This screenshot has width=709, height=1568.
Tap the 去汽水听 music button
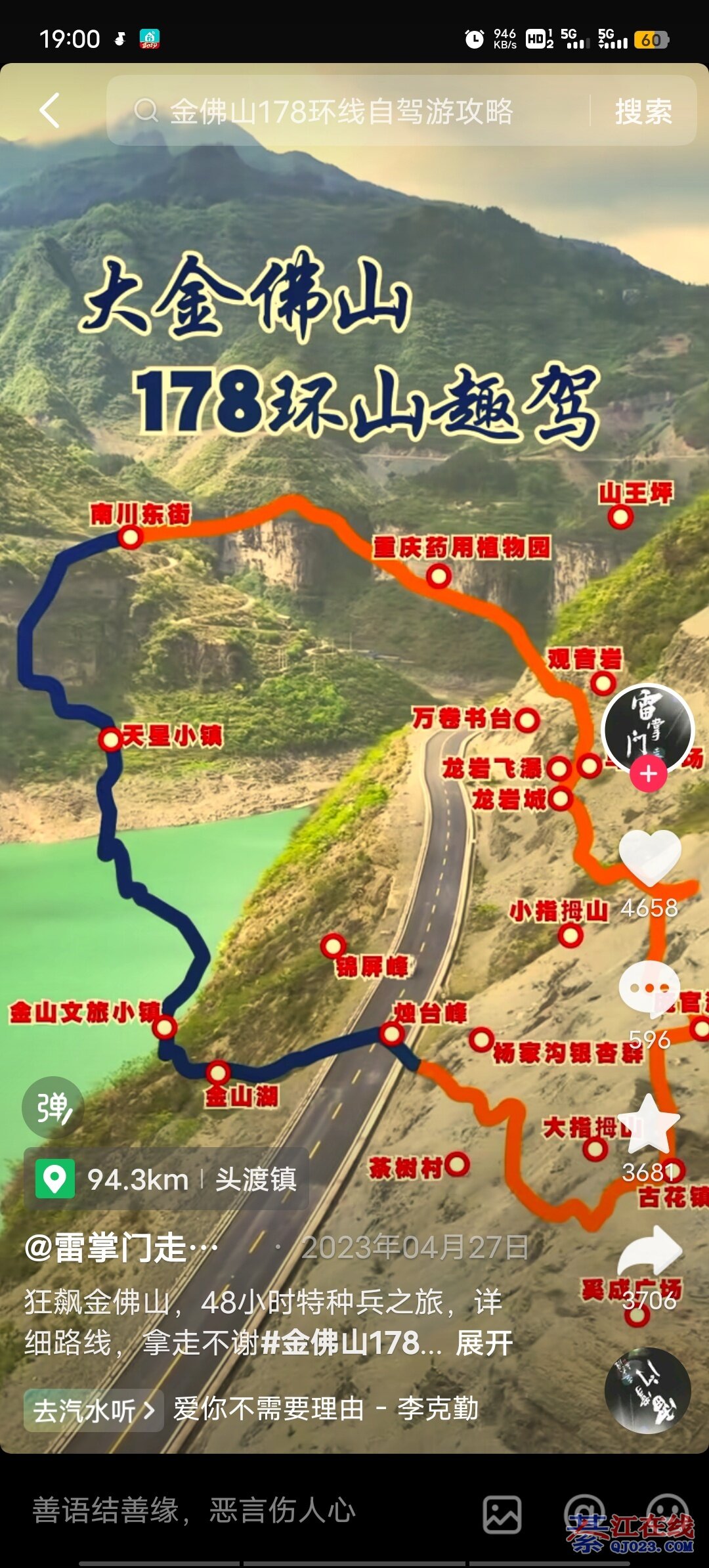[93, 1410]
